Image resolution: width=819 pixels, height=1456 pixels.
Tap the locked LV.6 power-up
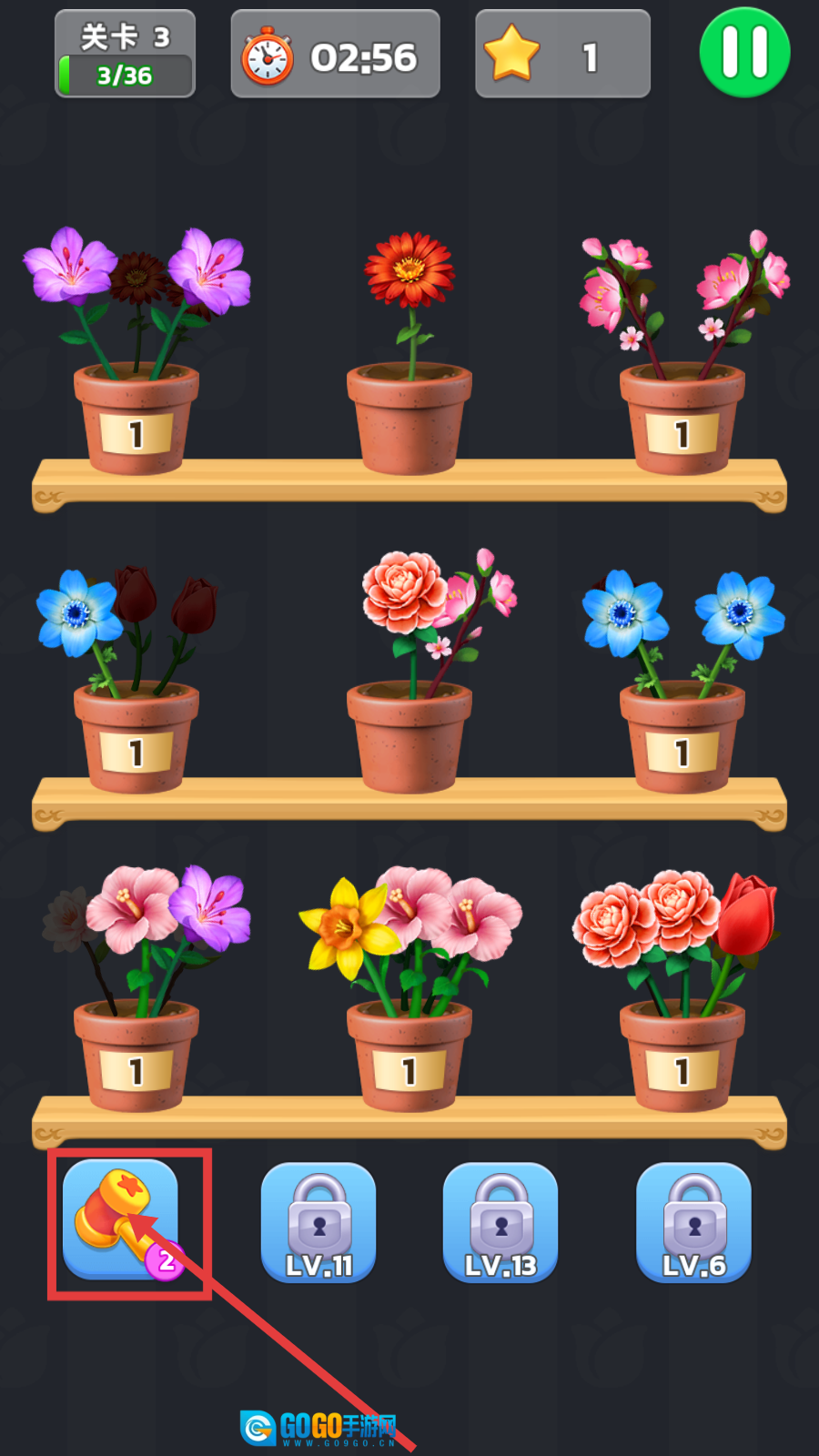(694, 1223)
